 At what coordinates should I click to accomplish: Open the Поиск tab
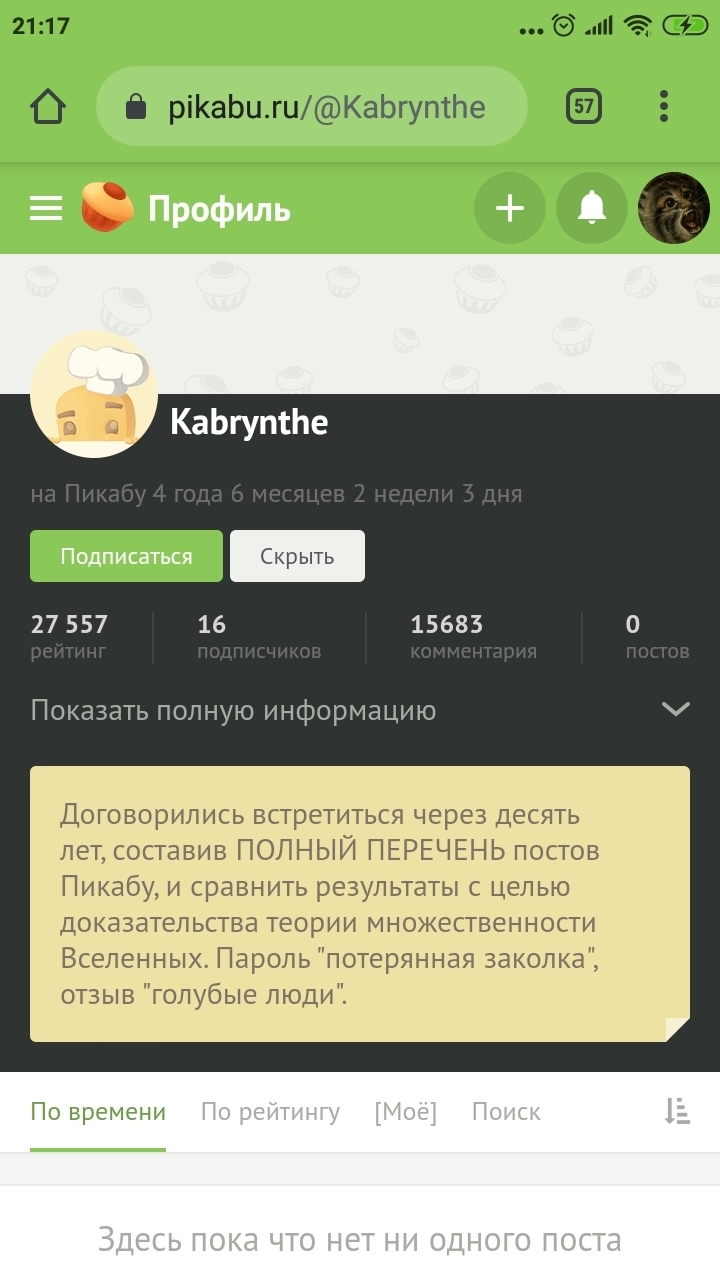tap(506, 1111)
